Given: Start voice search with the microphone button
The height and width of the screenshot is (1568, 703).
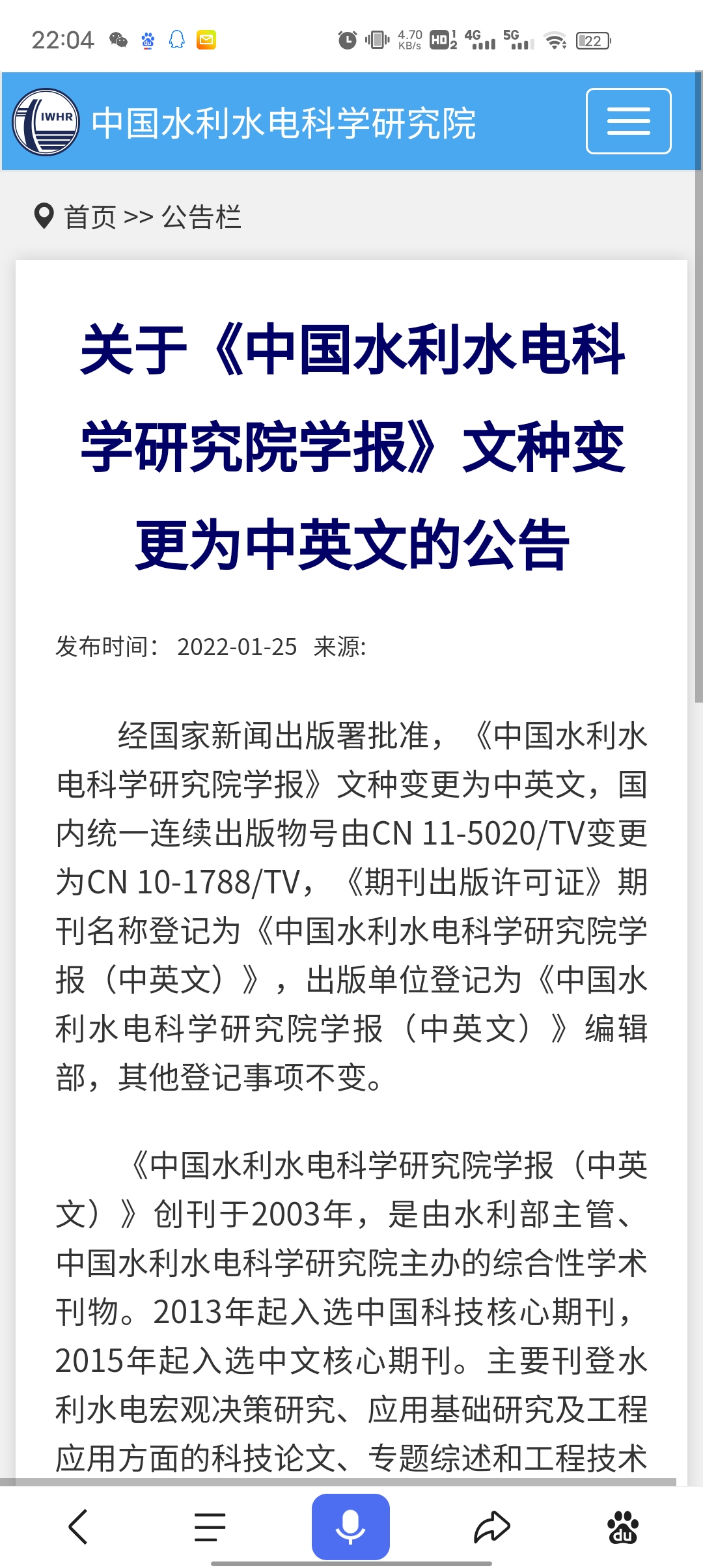Looking at the screenshot, I should coord(350,1526).
